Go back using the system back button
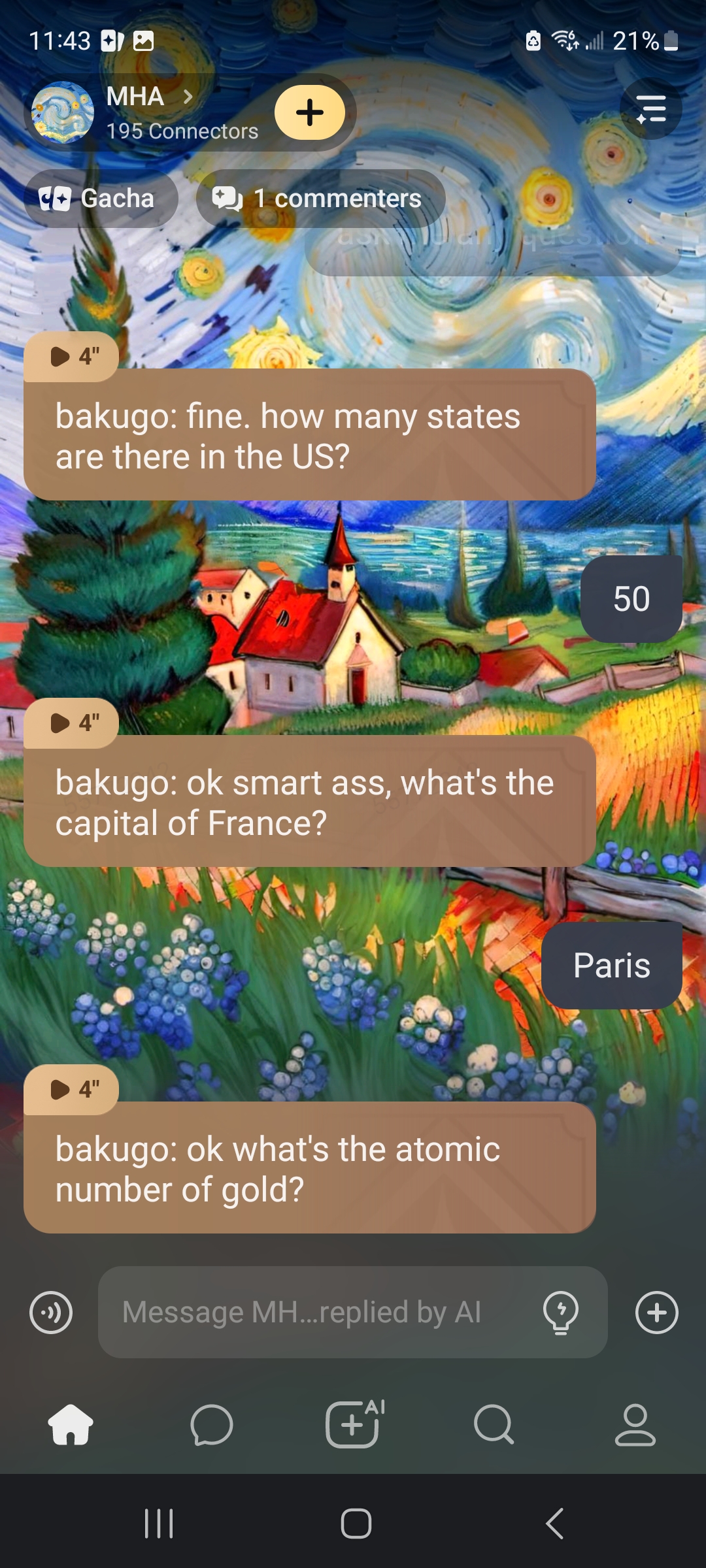Viewport: 706px width, 1568px height. [554, 1524]
